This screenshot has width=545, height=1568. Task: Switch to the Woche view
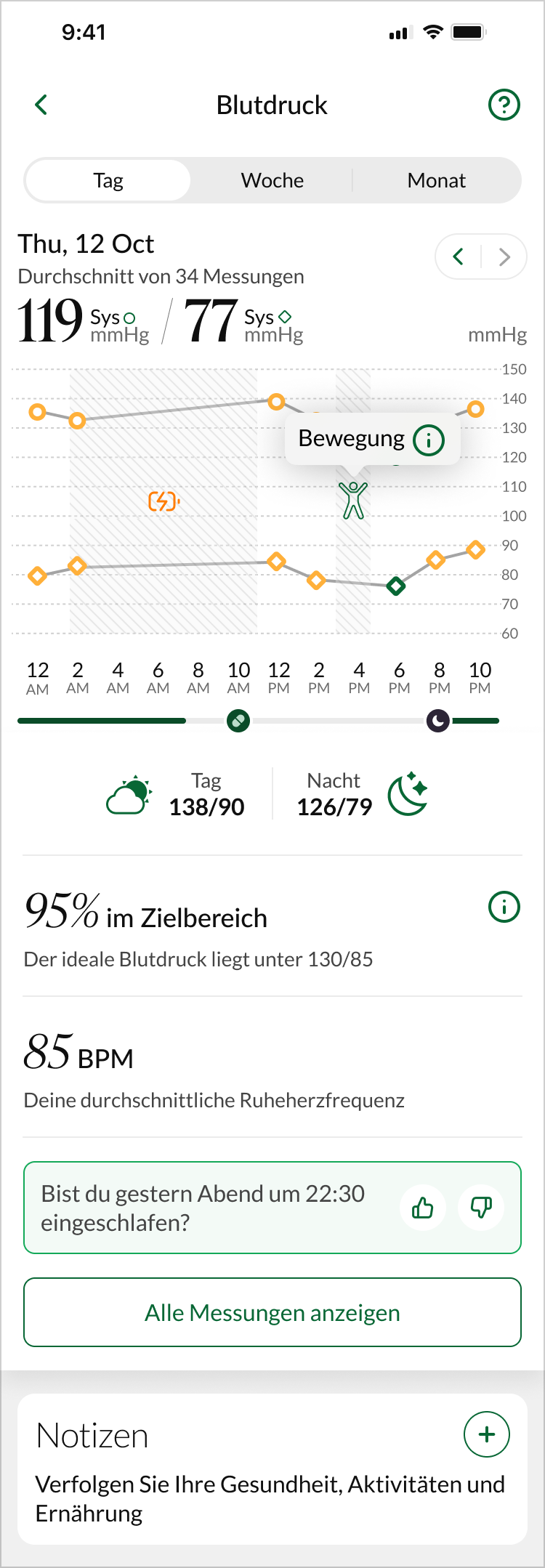[272, 180]
